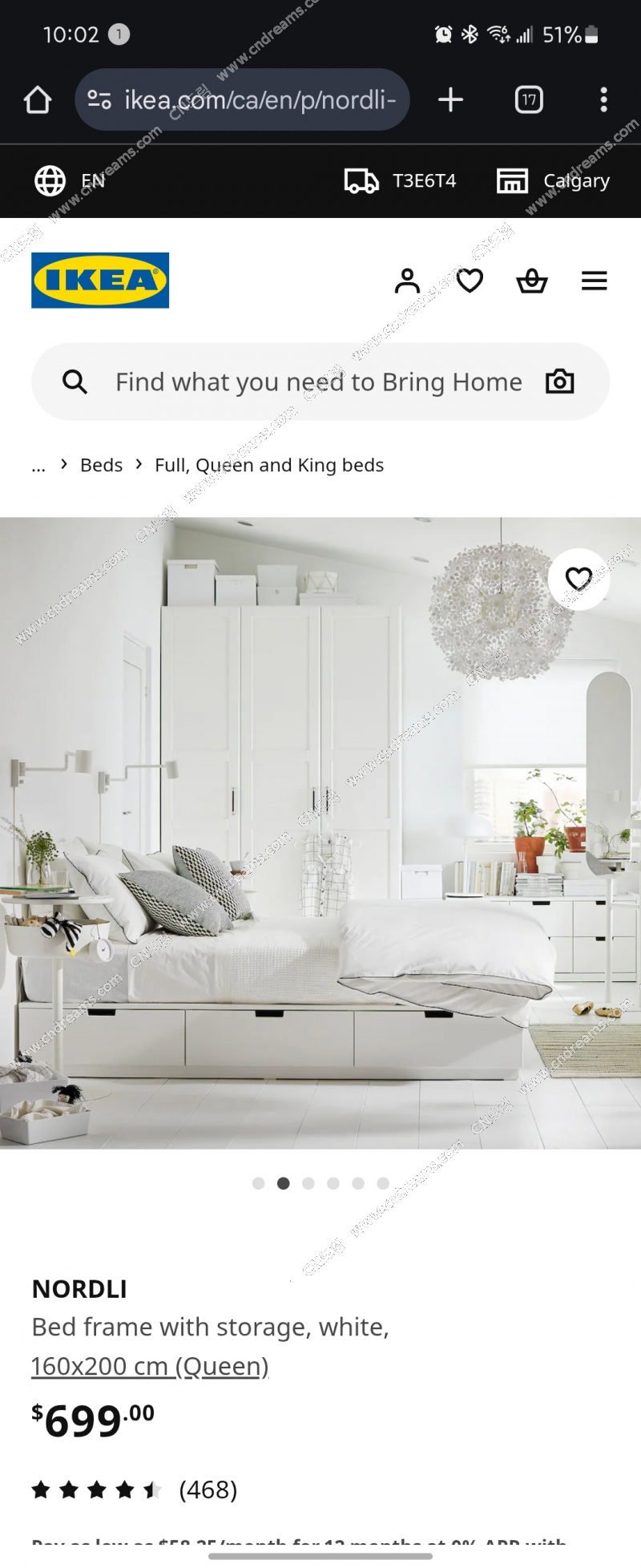641x1568 pixels.
Task: Open the hamburger menu
Action: pyautogui.click(x=594, y=281)
